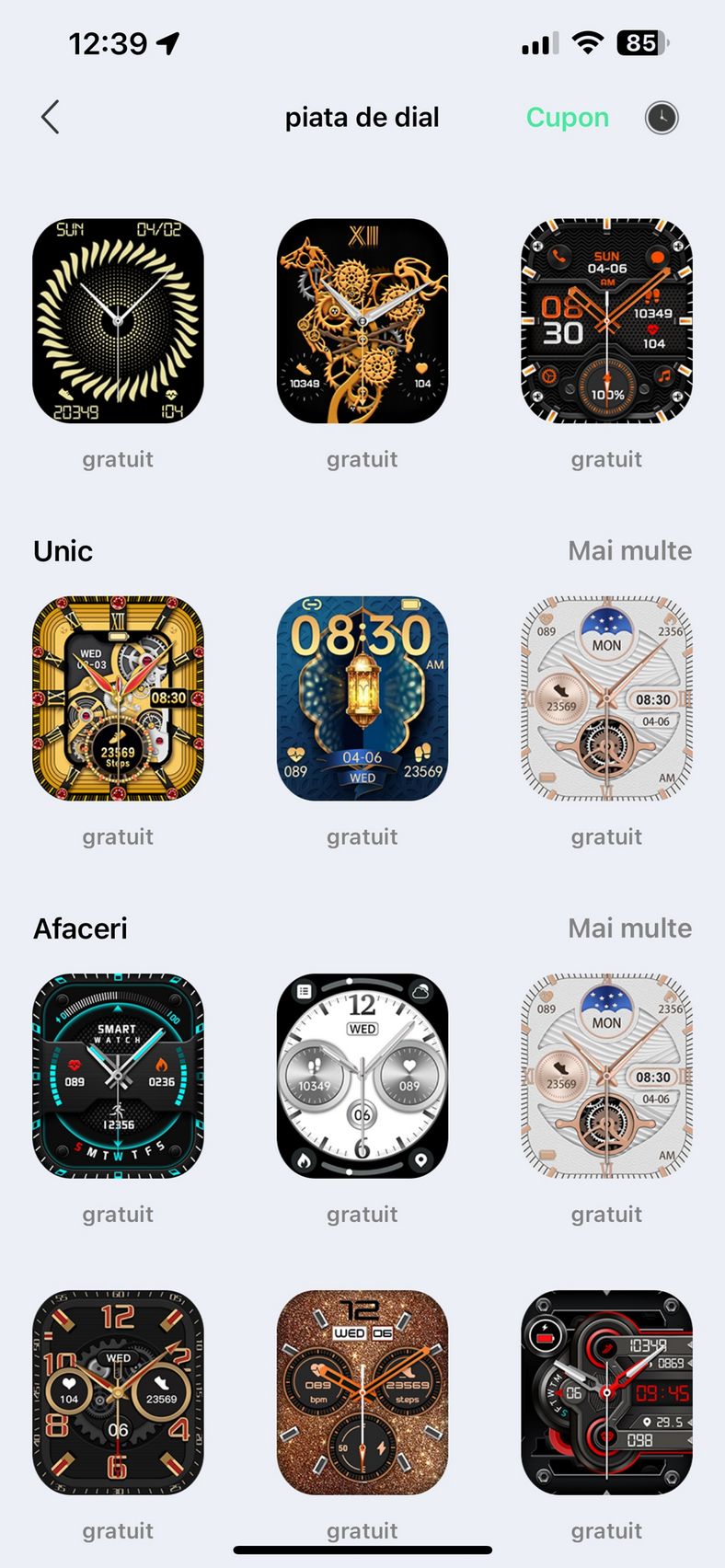
Task: Open the blue lantern 08:30 watch face
Action: pos(362,698)
